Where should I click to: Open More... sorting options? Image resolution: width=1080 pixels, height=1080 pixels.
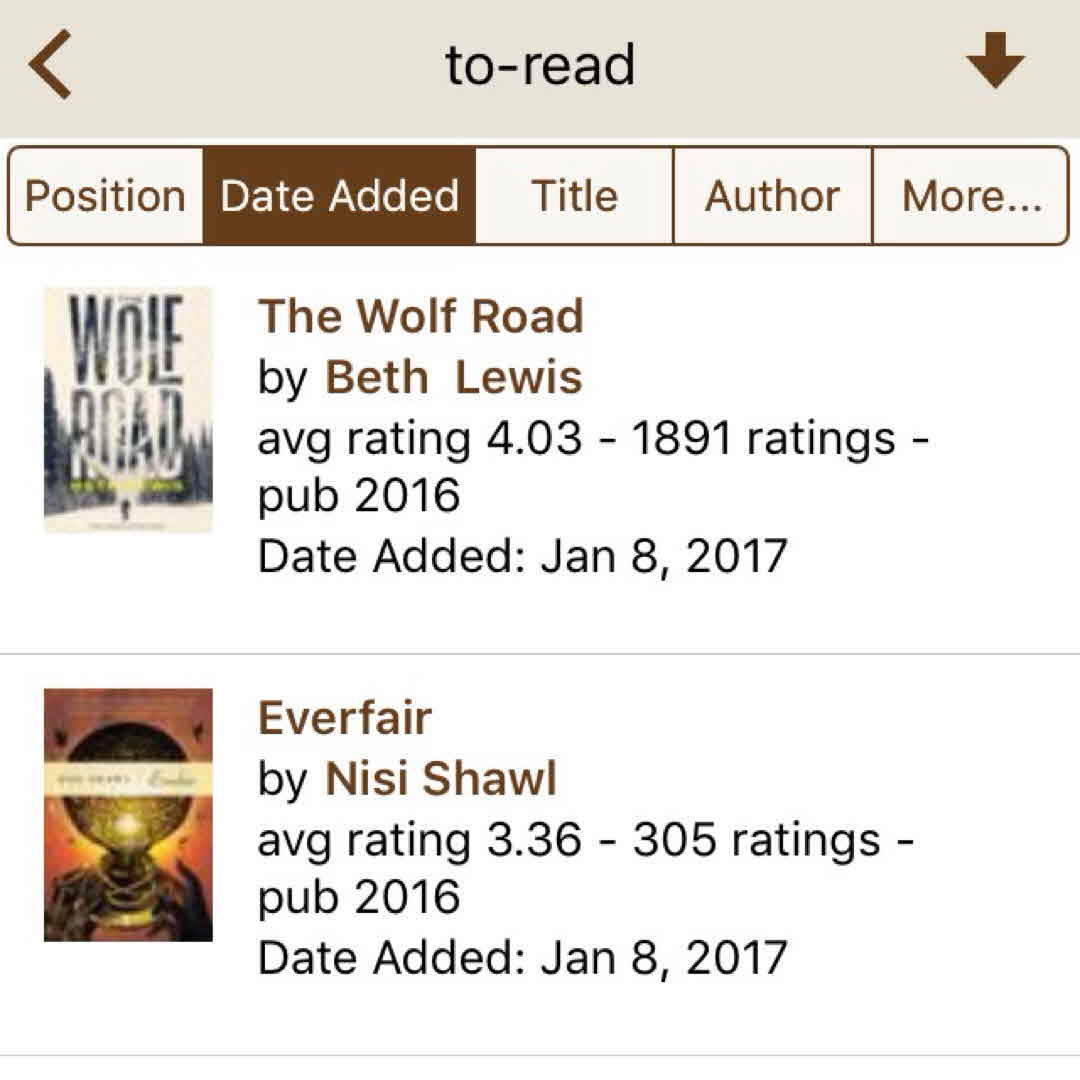(971, 196)
